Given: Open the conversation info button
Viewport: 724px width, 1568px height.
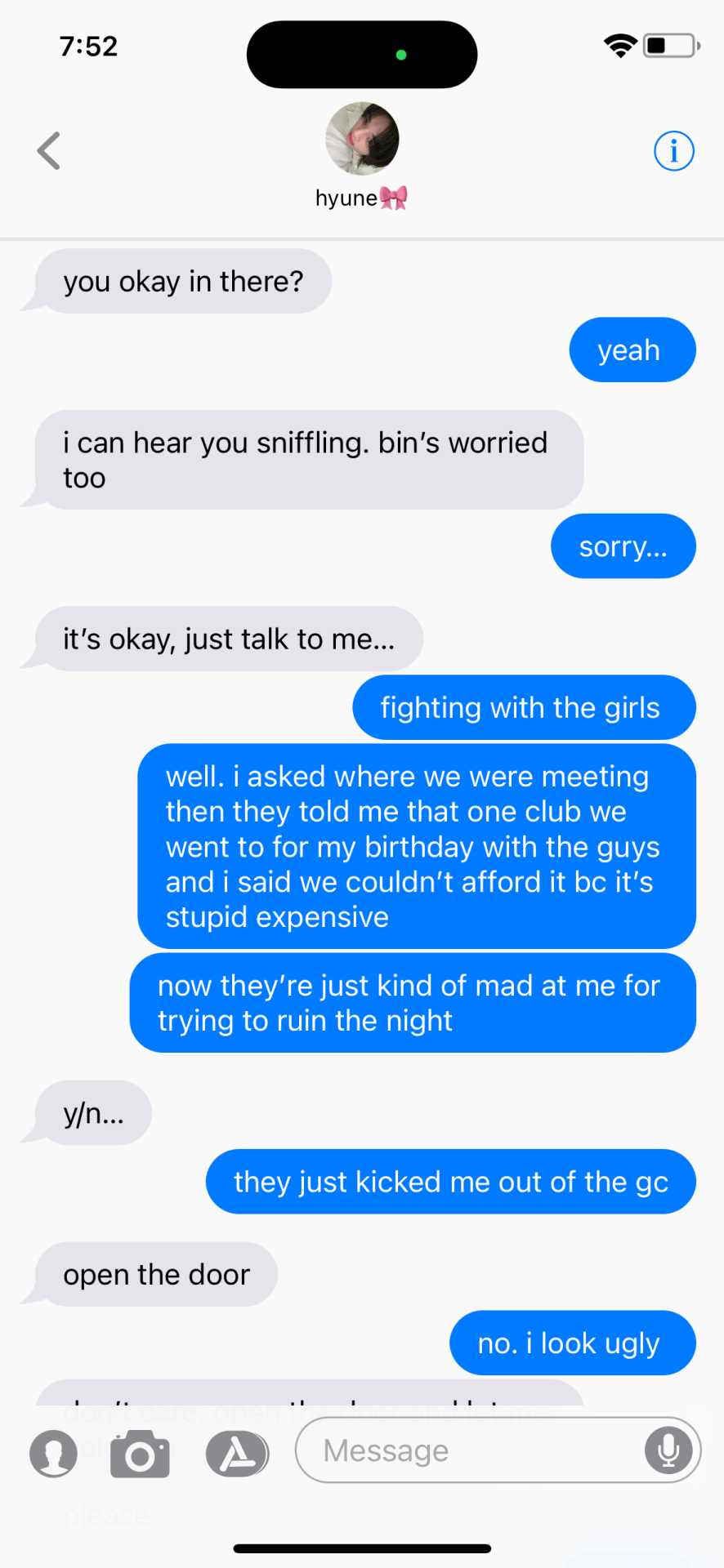Looking at the screenshot, I should point(673,151).
